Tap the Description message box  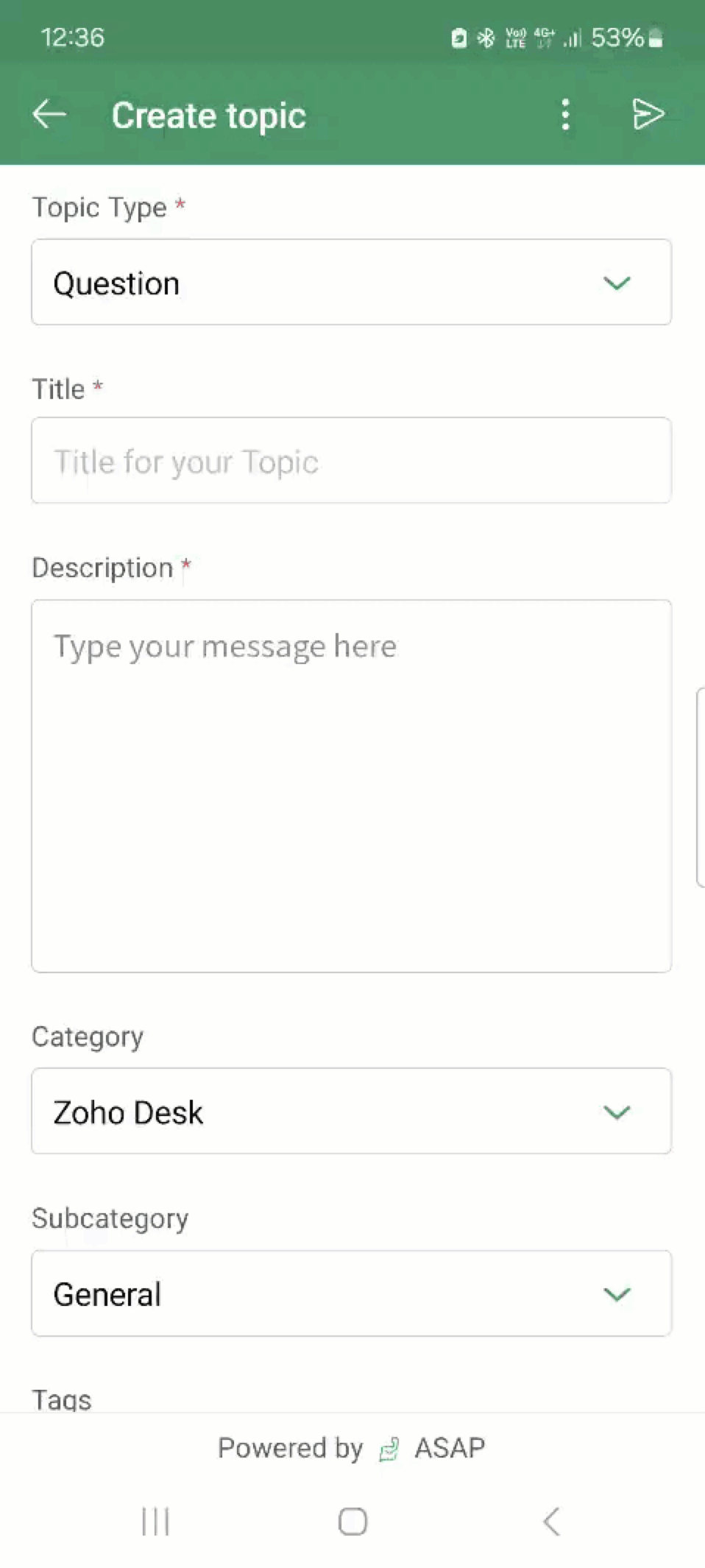351,785
